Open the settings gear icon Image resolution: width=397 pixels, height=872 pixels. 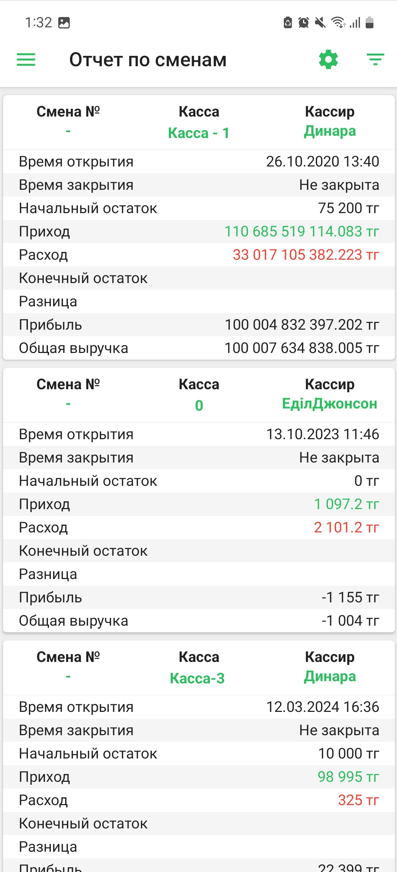click(328, 60)
